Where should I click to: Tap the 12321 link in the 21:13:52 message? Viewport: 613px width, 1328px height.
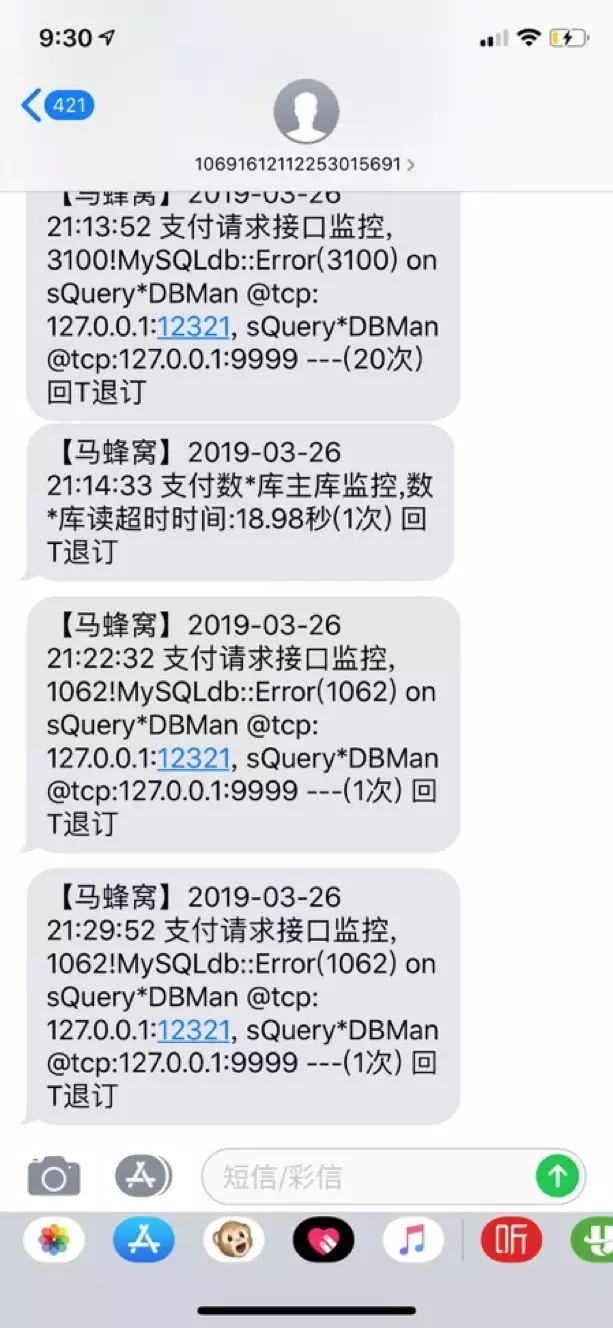(194, 327)
